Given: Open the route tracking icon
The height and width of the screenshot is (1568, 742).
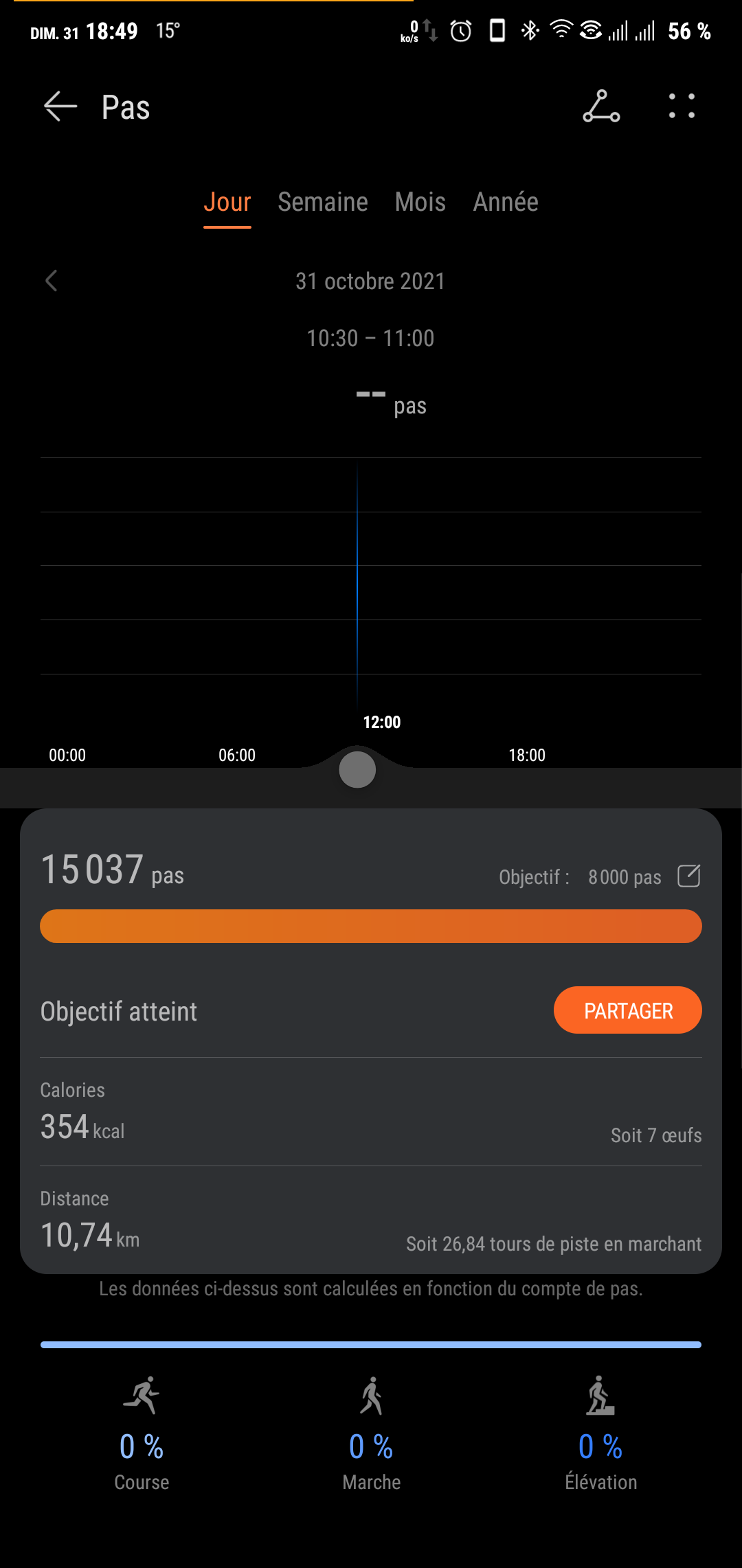Looking at the screenshot, I should [x=601, y=106].
